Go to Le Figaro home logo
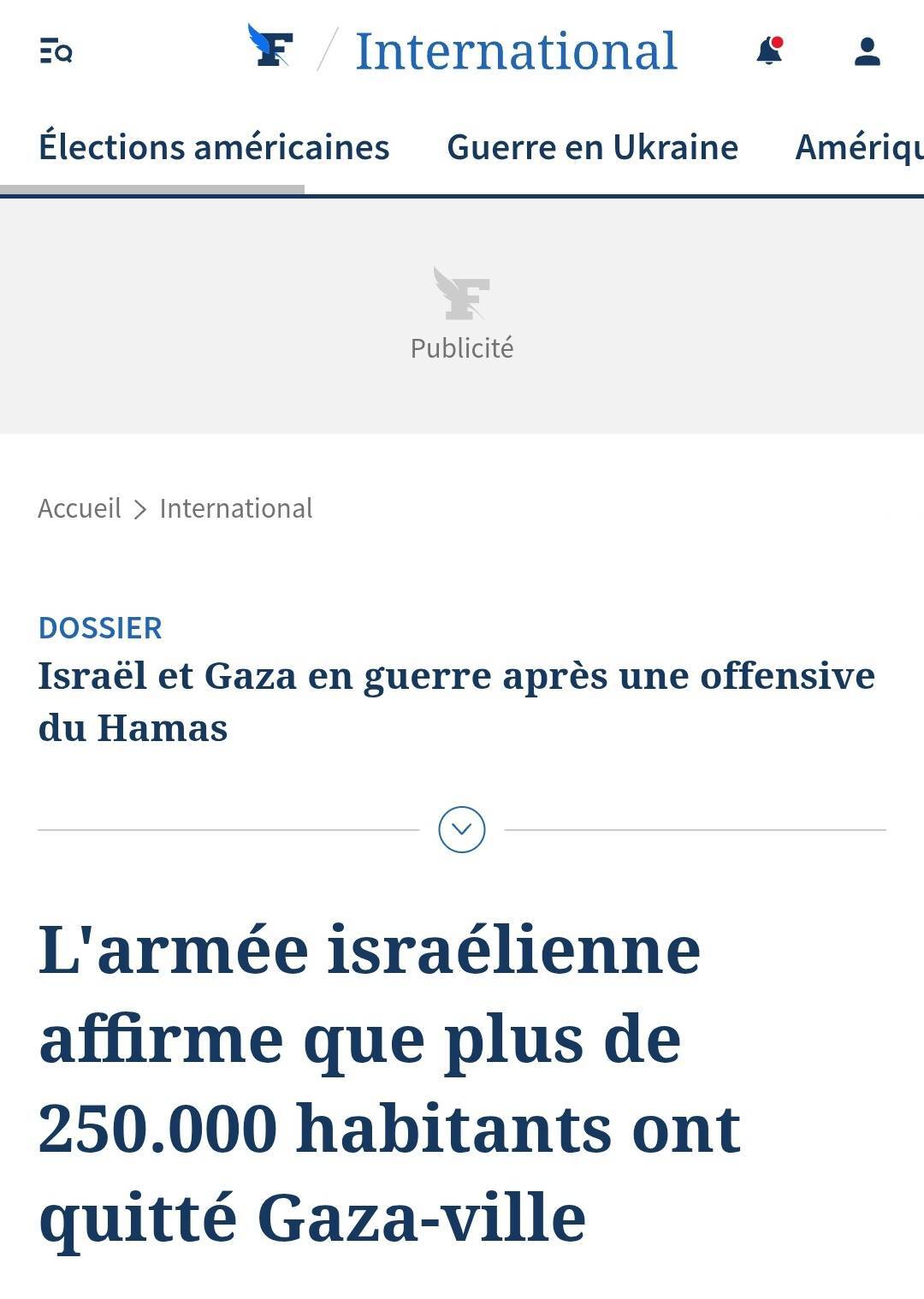The width and height of the screenshot is (924, 1299). click(270, 47)
